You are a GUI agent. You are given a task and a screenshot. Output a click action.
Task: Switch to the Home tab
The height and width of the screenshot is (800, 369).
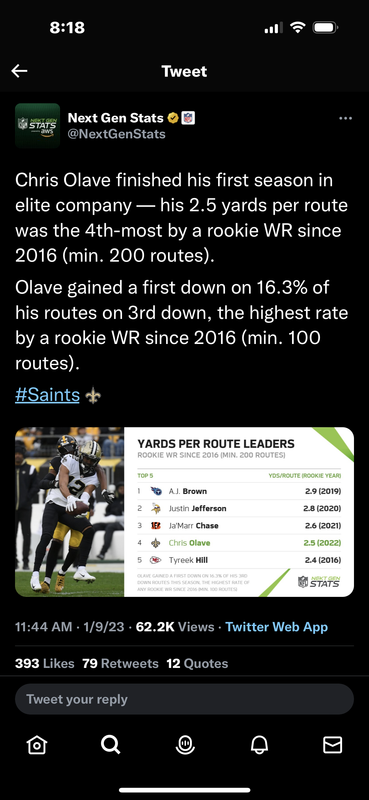pos(37,745)
